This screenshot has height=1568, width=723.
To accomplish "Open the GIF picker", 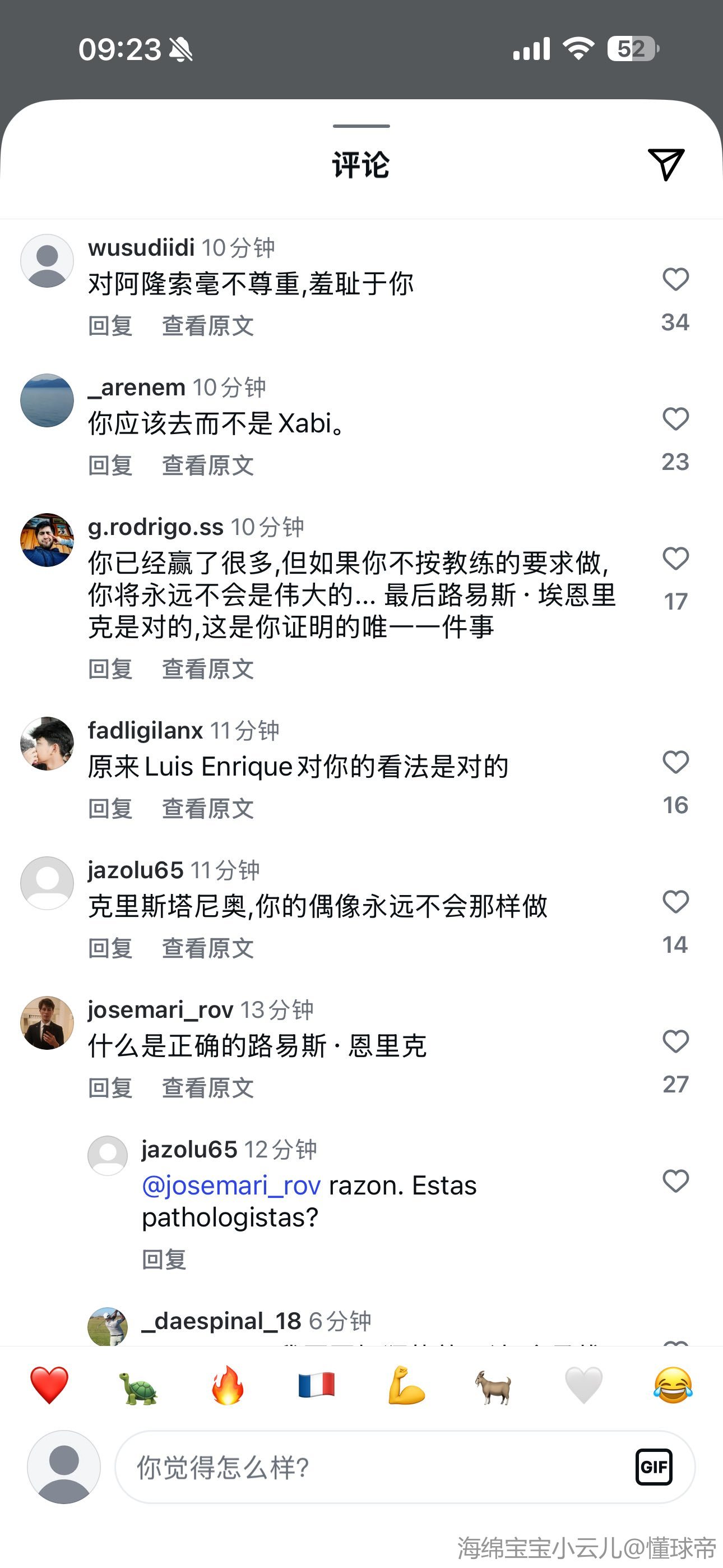I will click(x=654, y=1467).
